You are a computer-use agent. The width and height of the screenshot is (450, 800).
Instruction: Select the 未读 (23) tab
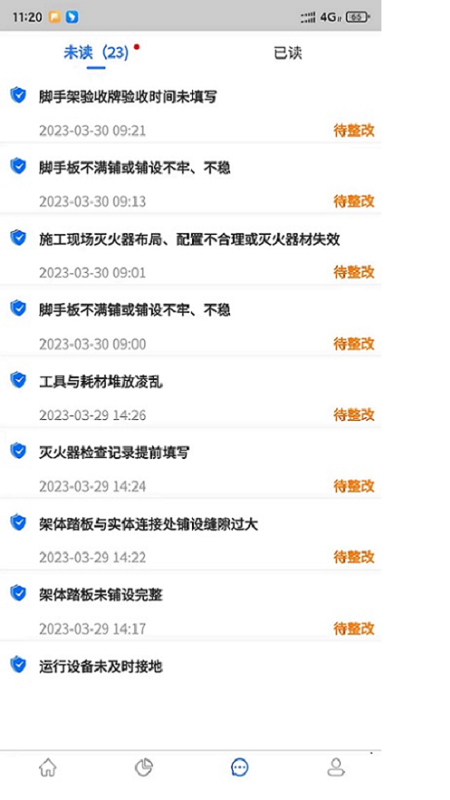tap(96, 53)
